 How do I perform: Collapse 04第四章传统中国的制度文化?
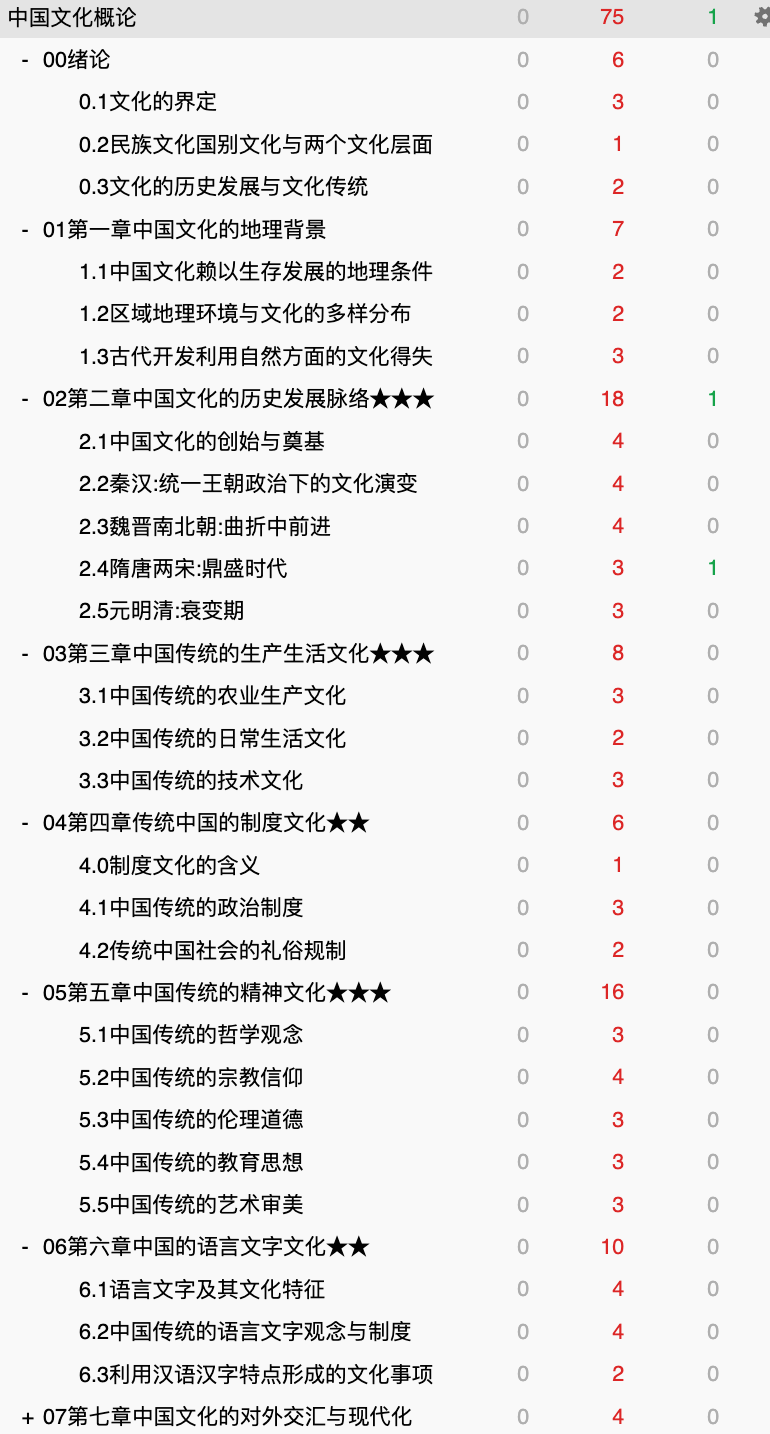(26, 823)
